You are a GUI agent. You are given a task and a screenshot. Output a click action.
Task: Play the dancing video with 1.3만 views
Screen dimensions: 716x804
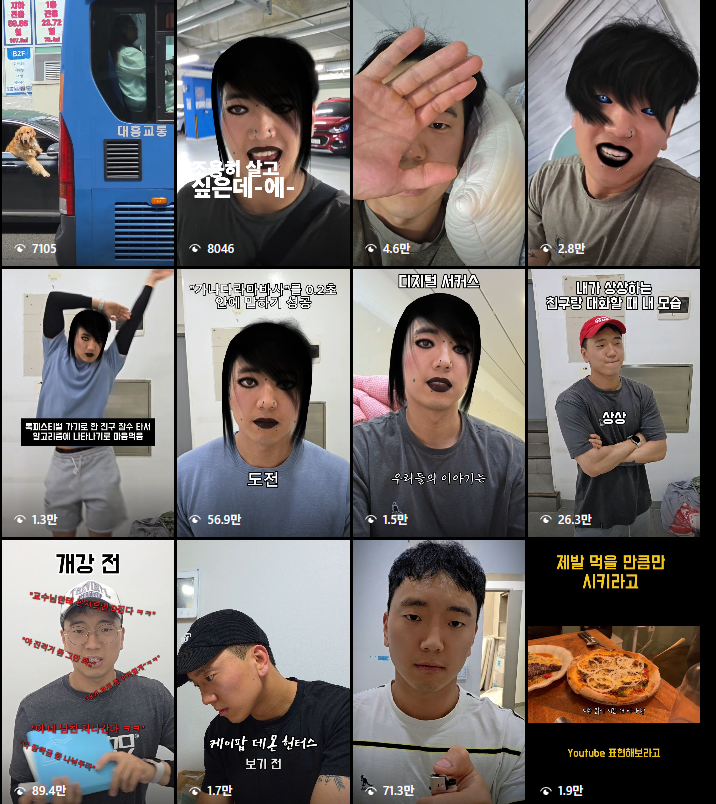pyautogui.click(x=88, y=402)
